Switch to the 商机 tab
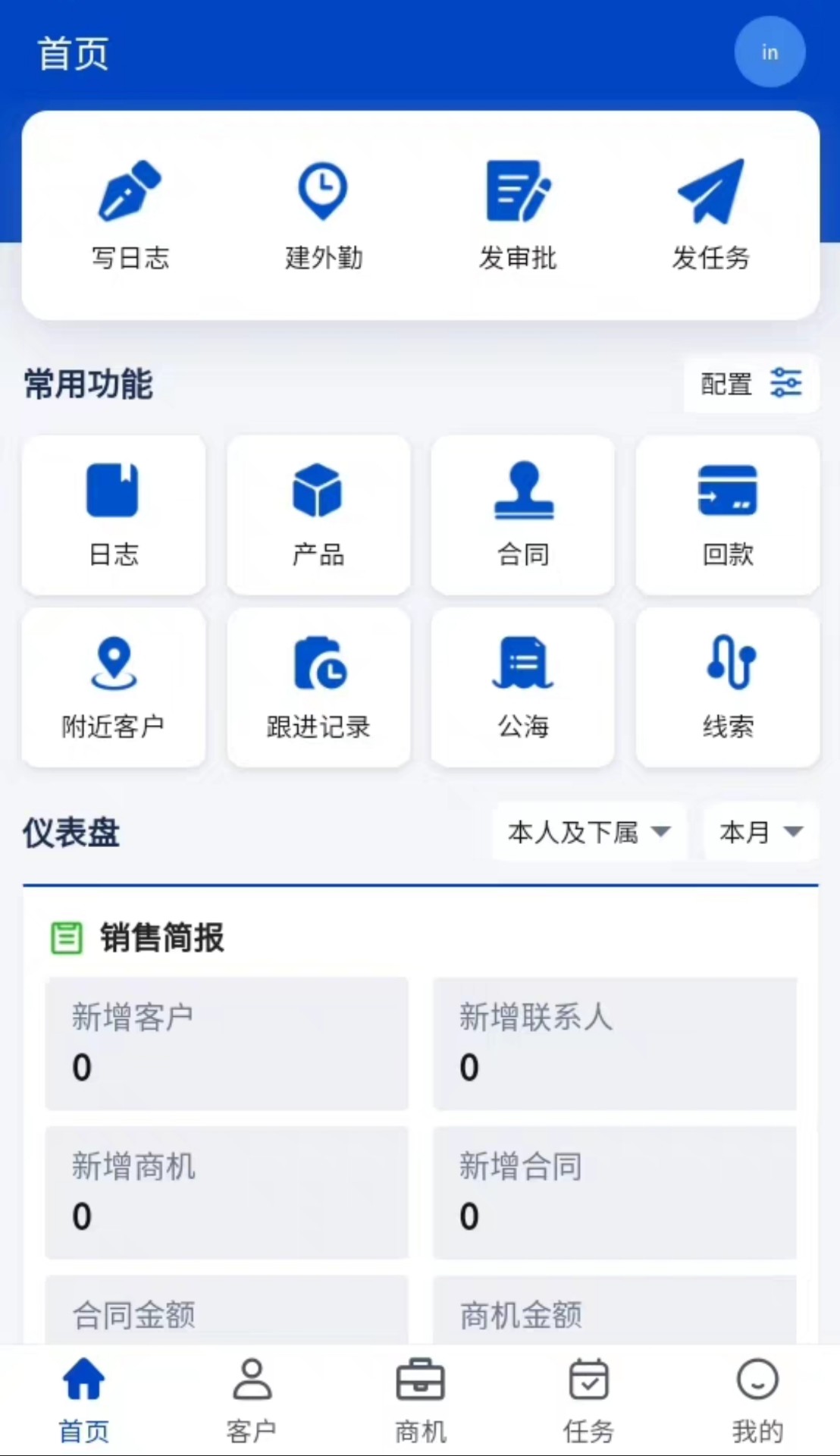 [420, 1400]
